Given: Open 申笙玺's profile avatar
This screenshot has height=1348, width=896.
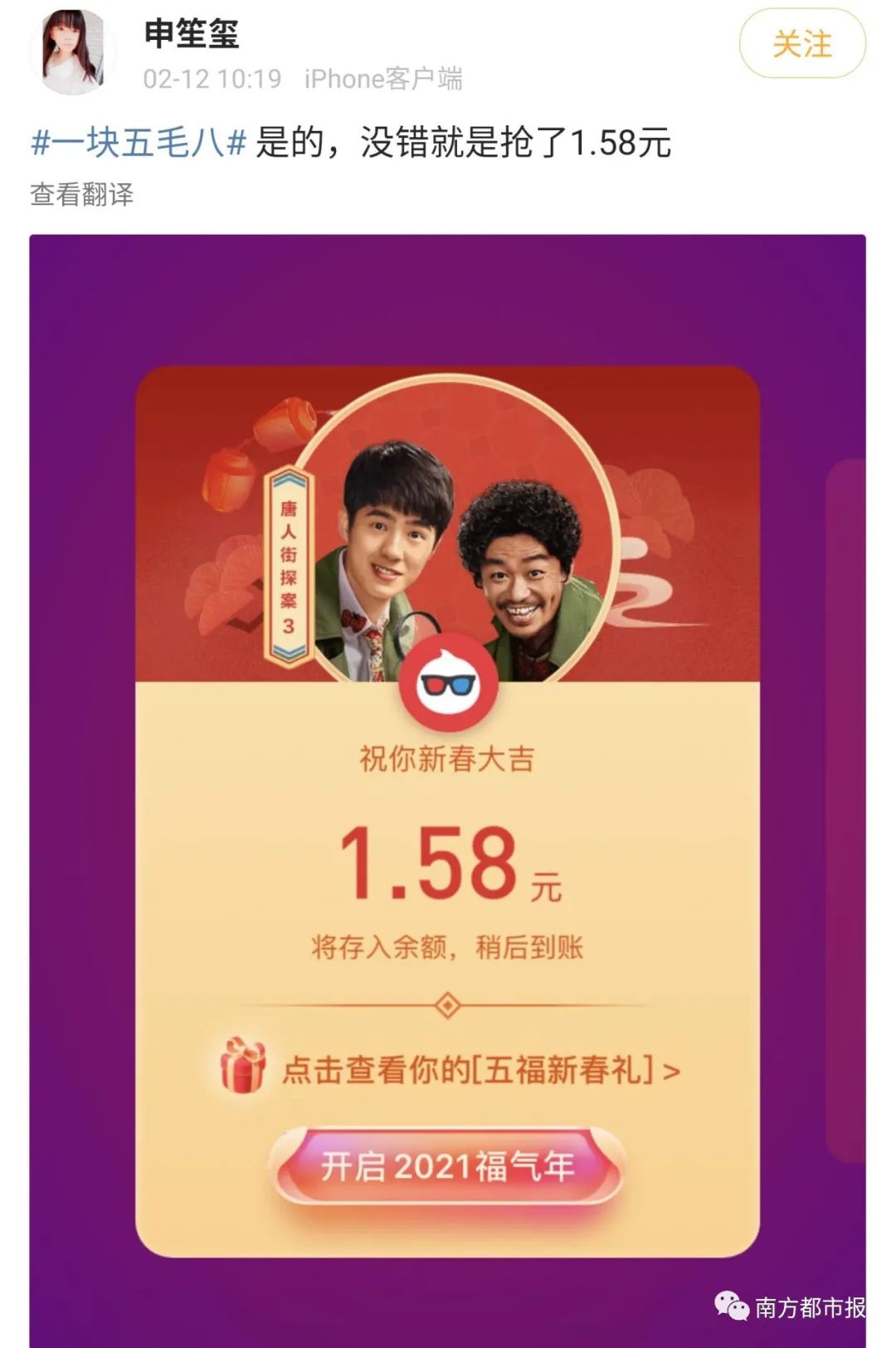Looking at the screenshot, I should point(72,51).
